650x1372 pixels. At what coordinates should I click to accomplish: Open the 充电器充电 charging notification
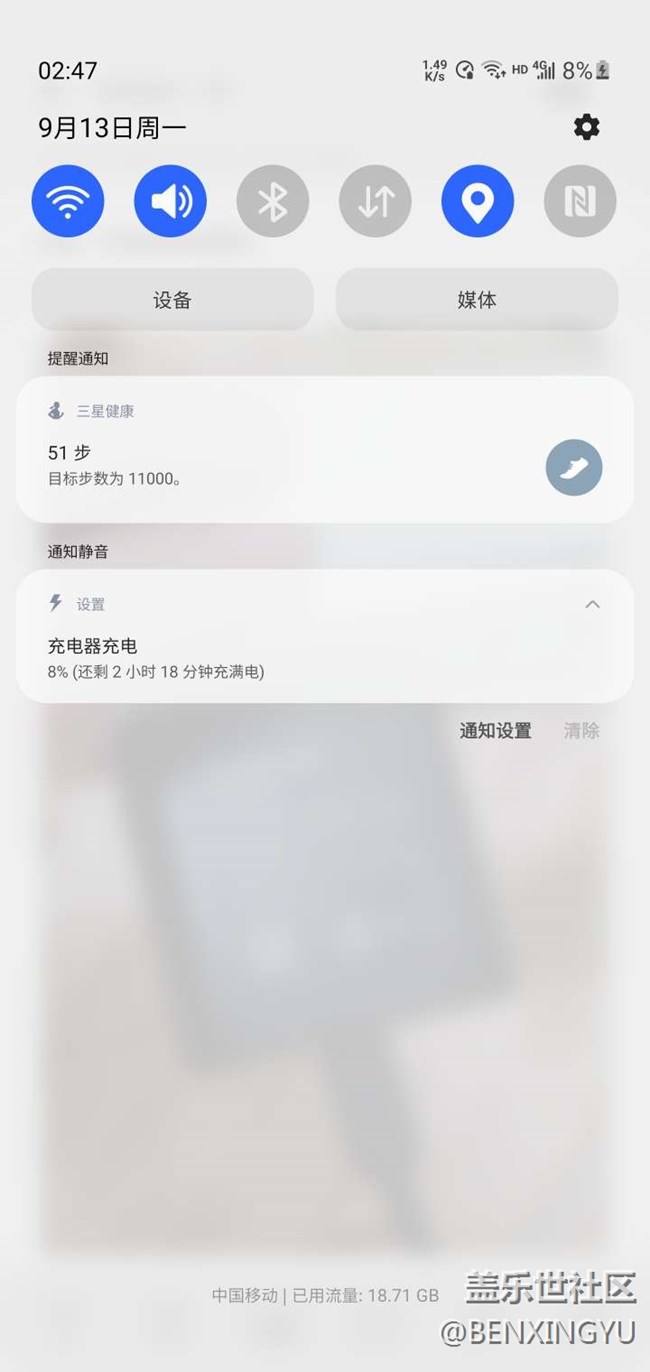(280, 658)
